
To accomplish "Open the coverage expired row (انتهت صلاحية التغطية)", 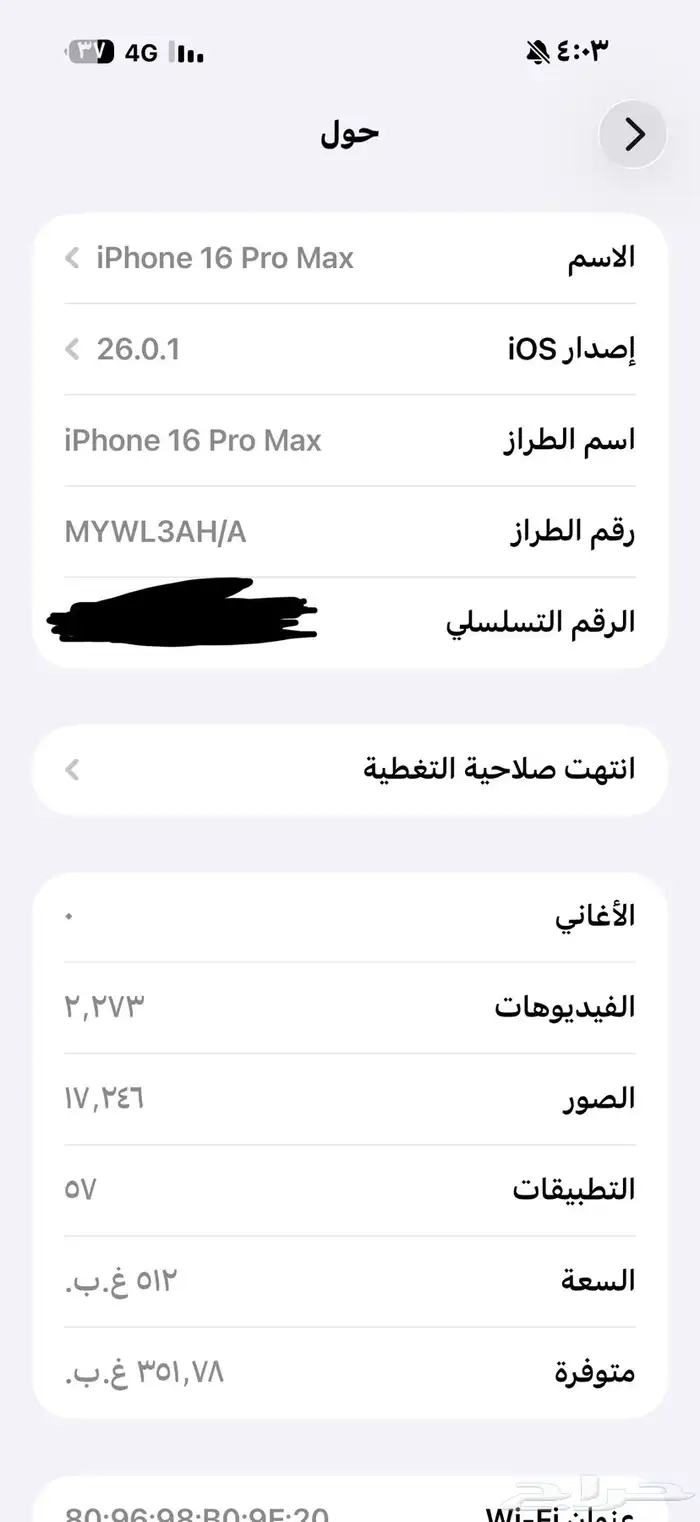I will point(350,769).
